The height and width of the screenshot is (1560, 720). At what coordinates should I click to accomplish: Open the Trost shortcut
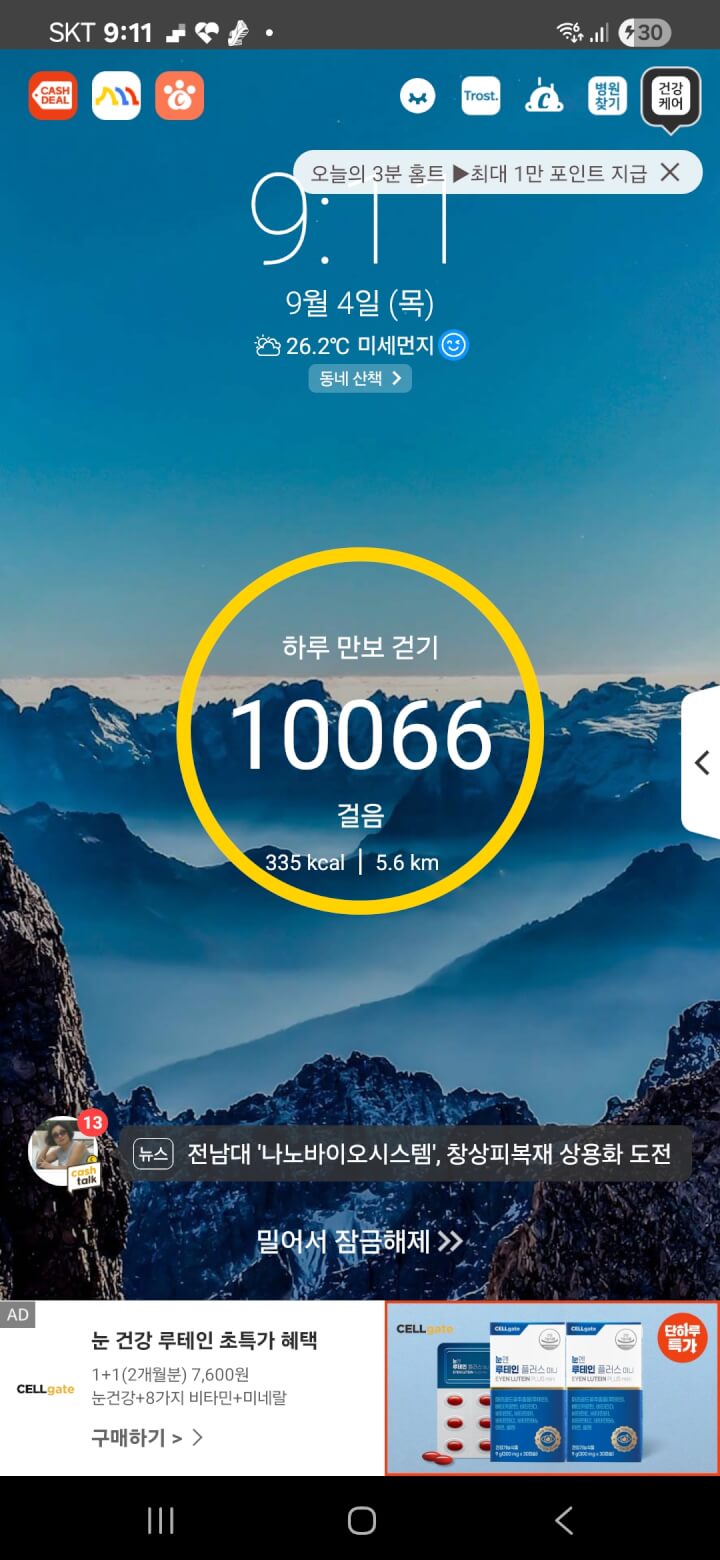pos(480,96)
